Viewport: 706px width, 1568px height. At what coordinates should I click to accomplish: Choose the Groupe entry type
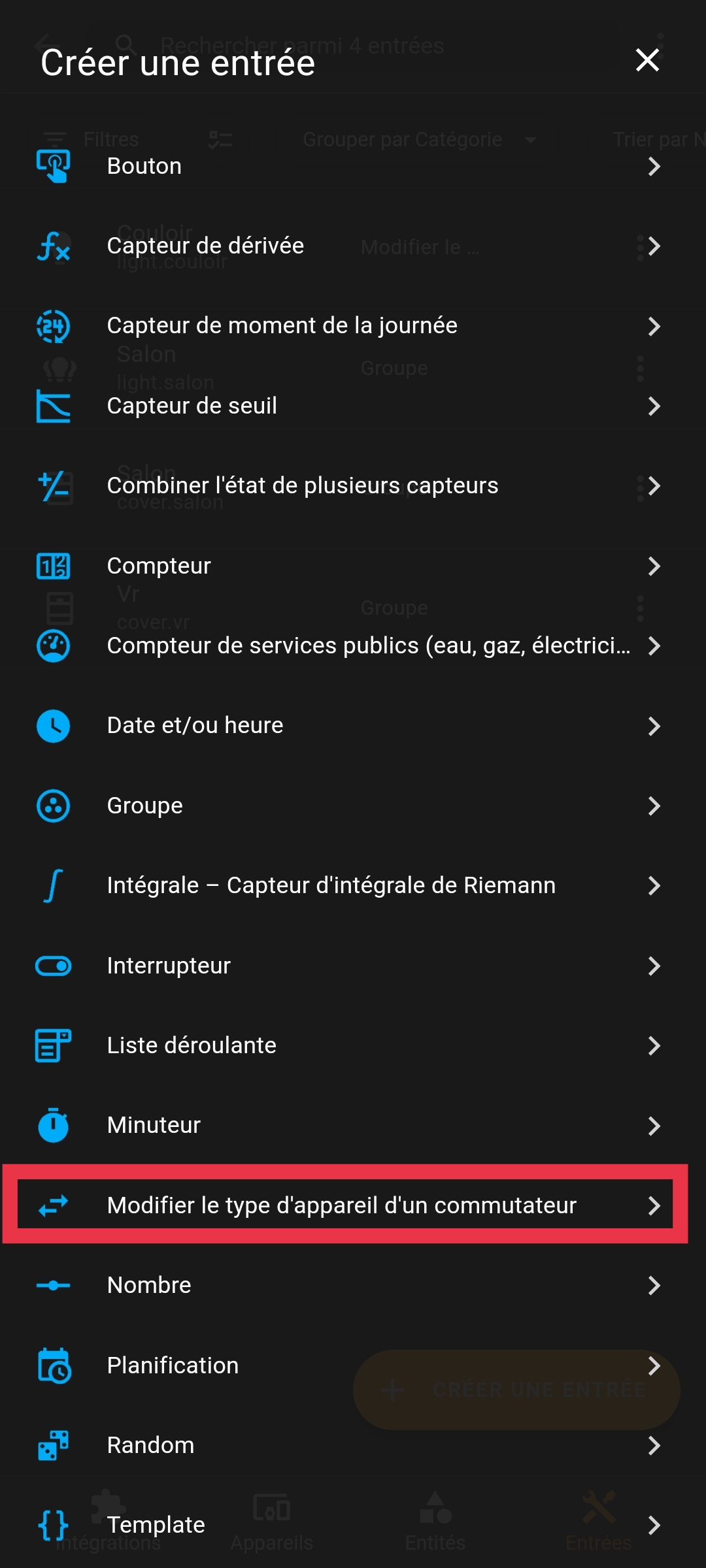point(353,806)
